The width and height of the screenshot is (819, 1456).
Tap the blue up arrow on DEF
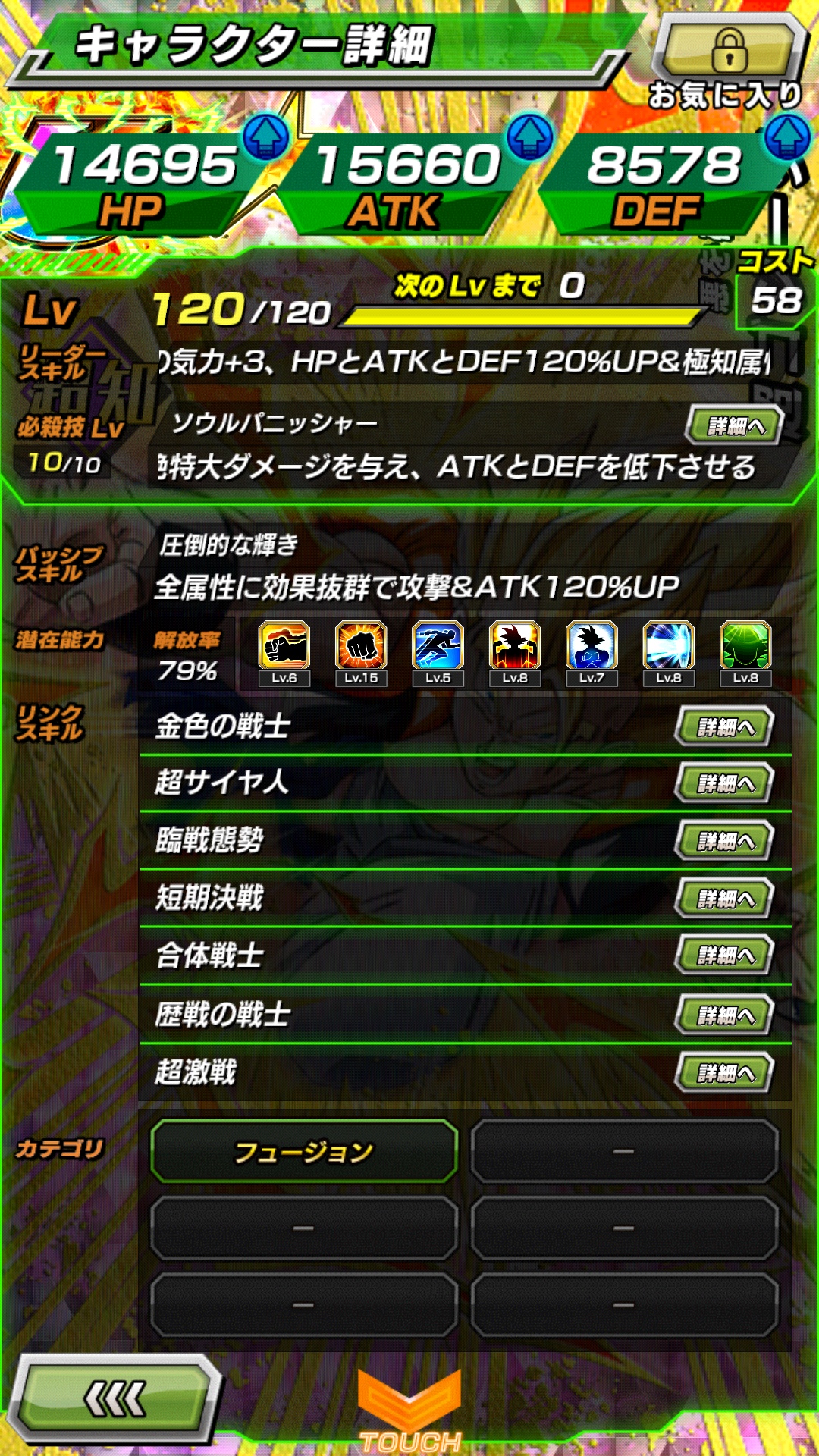pos(788,137)
